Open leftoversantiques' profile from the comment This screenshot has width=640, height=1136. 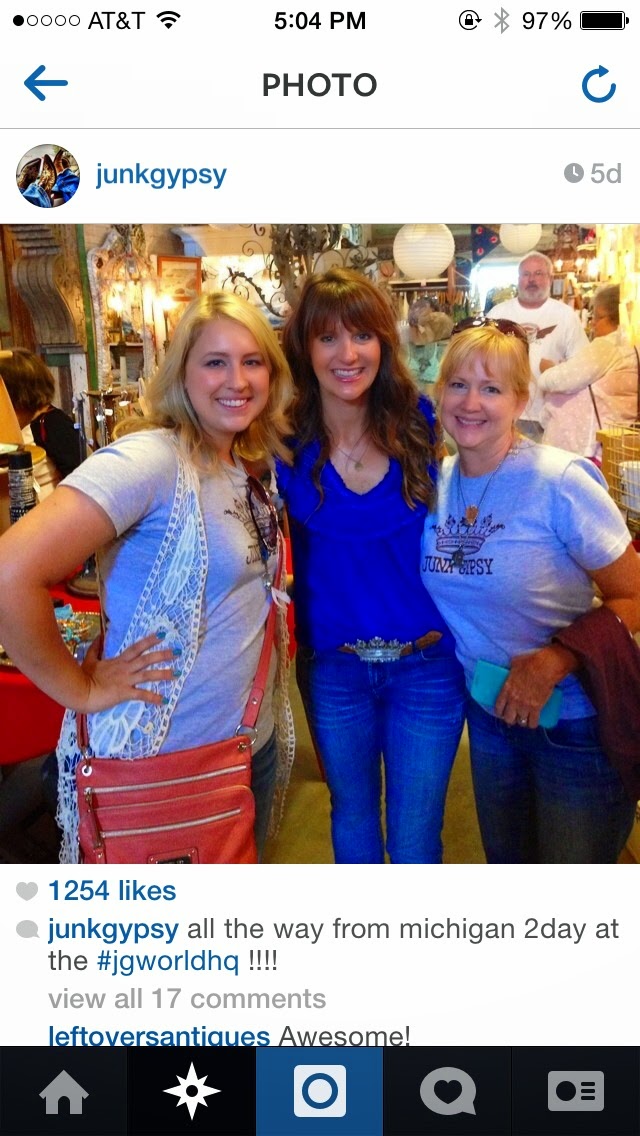pos(159,1036)
